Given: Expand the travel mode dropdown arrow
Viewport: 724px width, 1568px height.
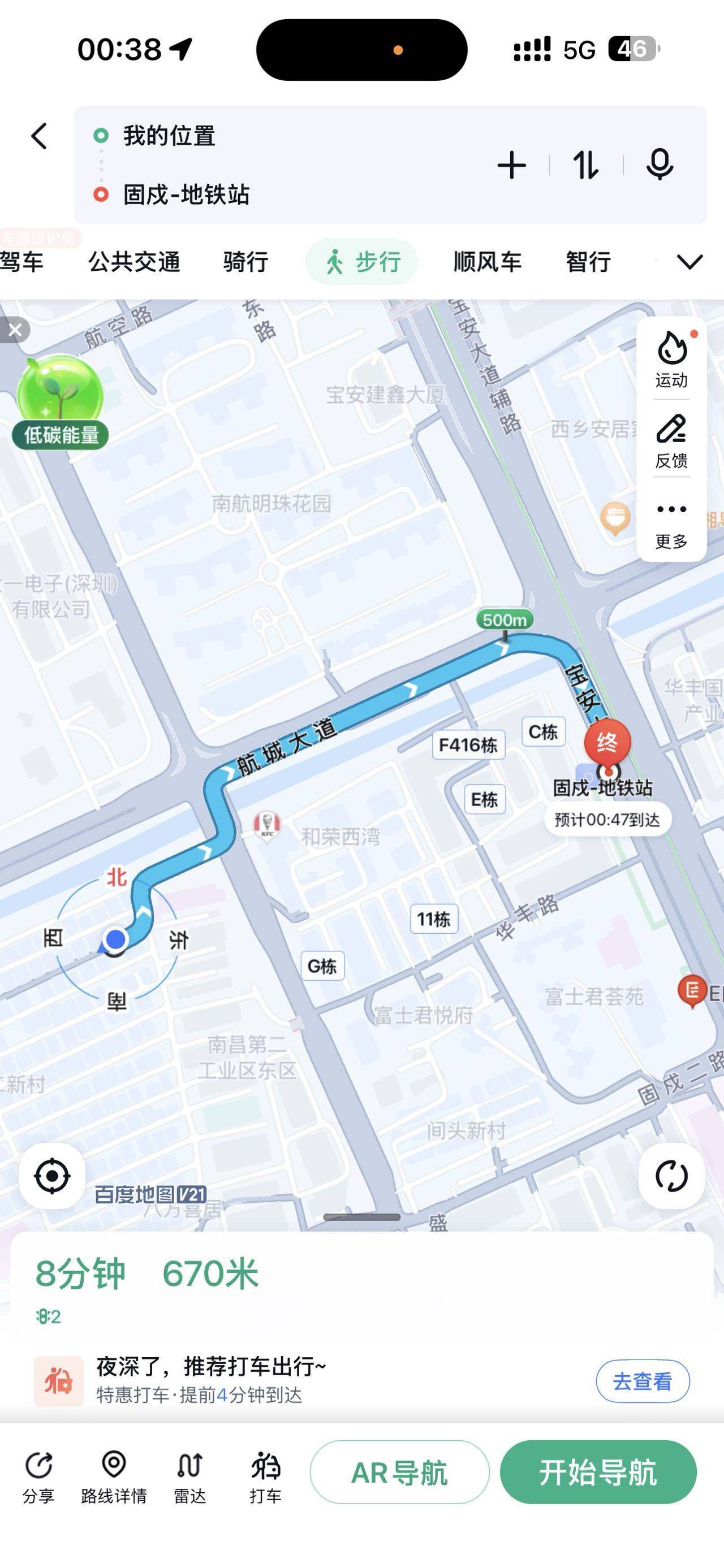Looking at the screenshot, I should click(690, 262).
